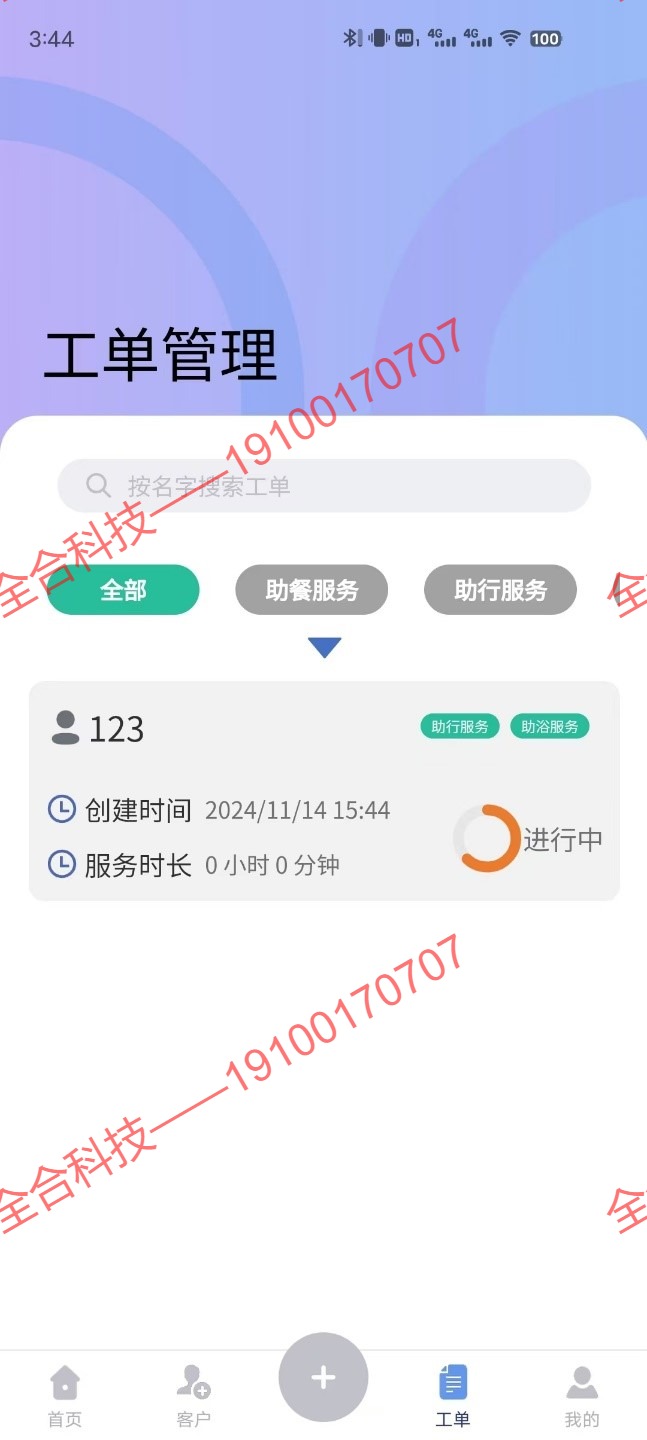Switch to the 客户 tab
This screenshot has height=1440, width=647.
point(193,1395)
